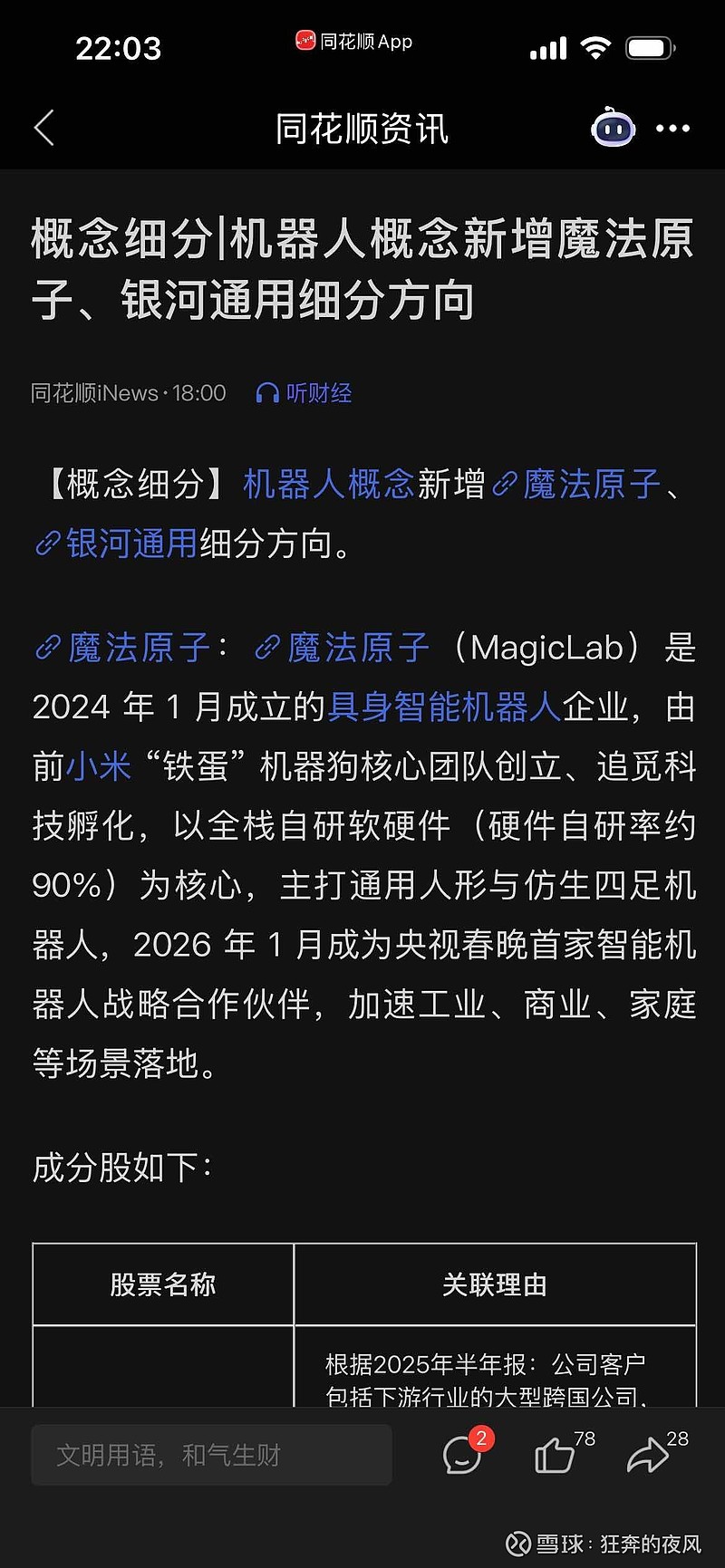
Task: Open the AI robot assistant icon
Action: pos(613,129)
